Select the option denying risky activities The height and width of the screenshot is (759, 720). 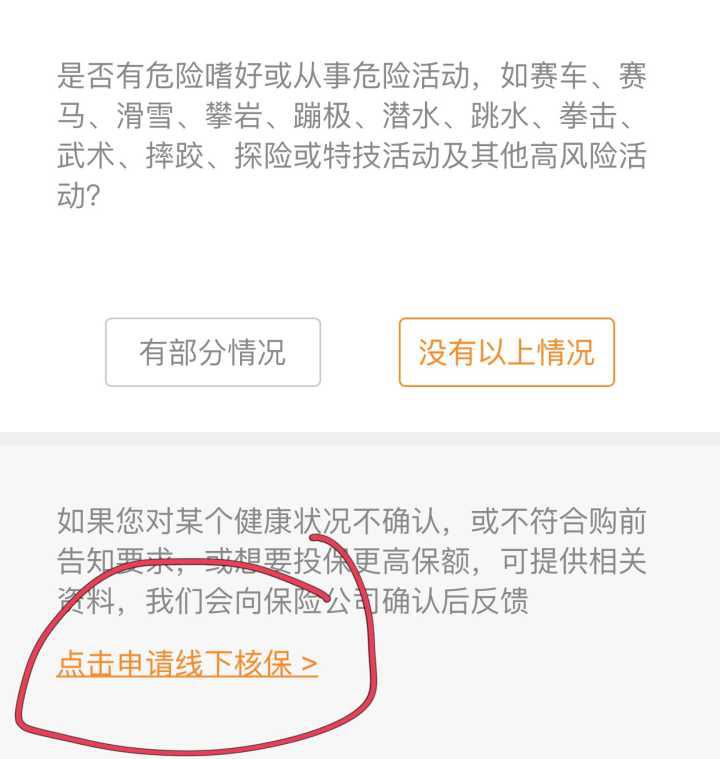[x=506, y=352]
